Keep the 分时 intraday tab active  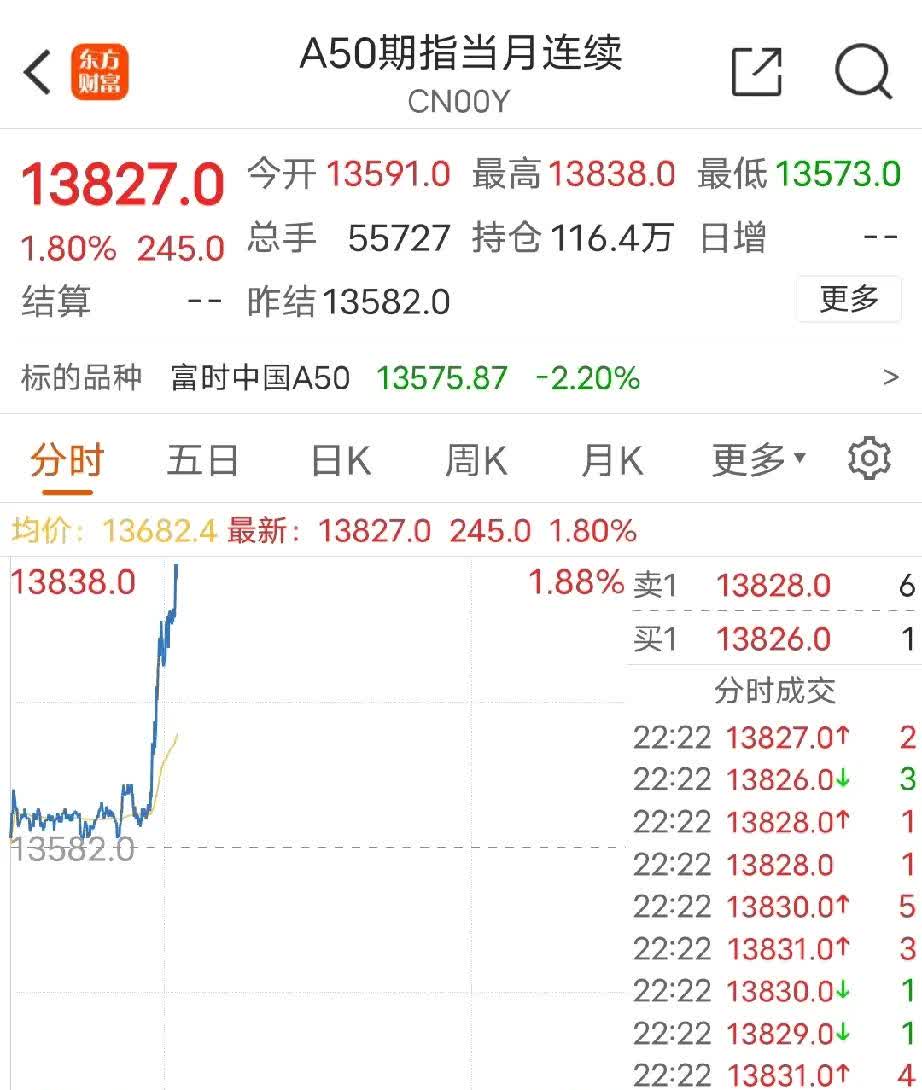click(x=68, y=458)
